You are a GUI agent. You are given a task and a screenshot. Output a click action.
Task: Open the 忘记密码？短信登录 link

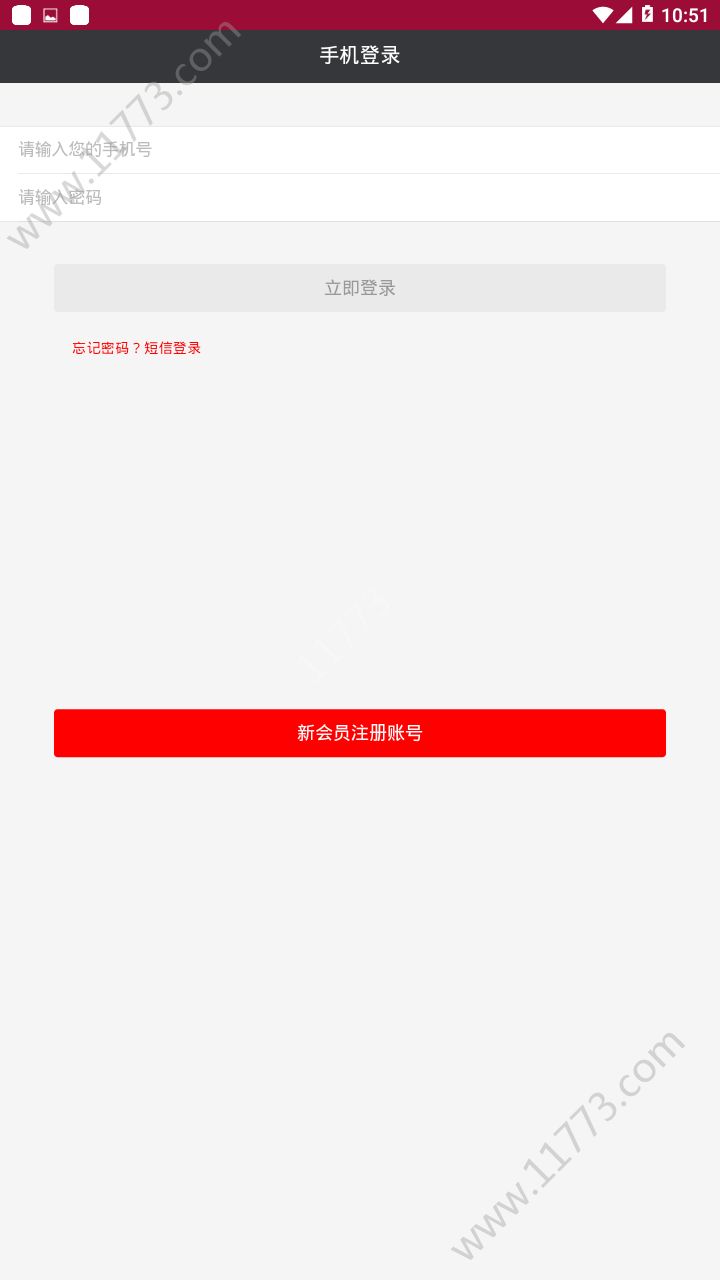click(x=137, y=348)
